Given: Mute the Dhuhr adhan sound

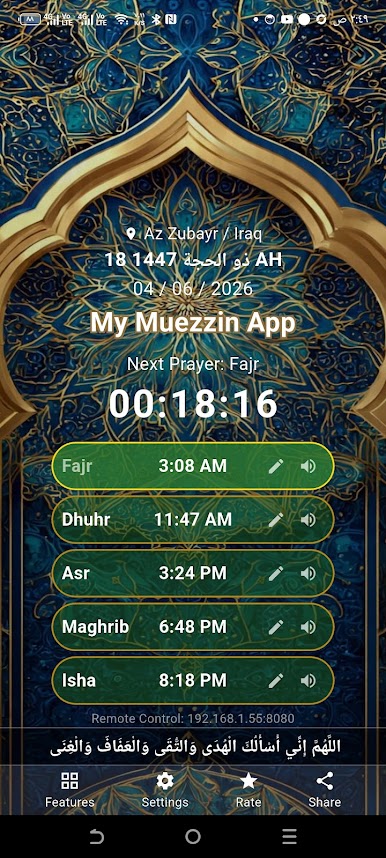Looking at the screenshot, I should click(x=308, y=520).
